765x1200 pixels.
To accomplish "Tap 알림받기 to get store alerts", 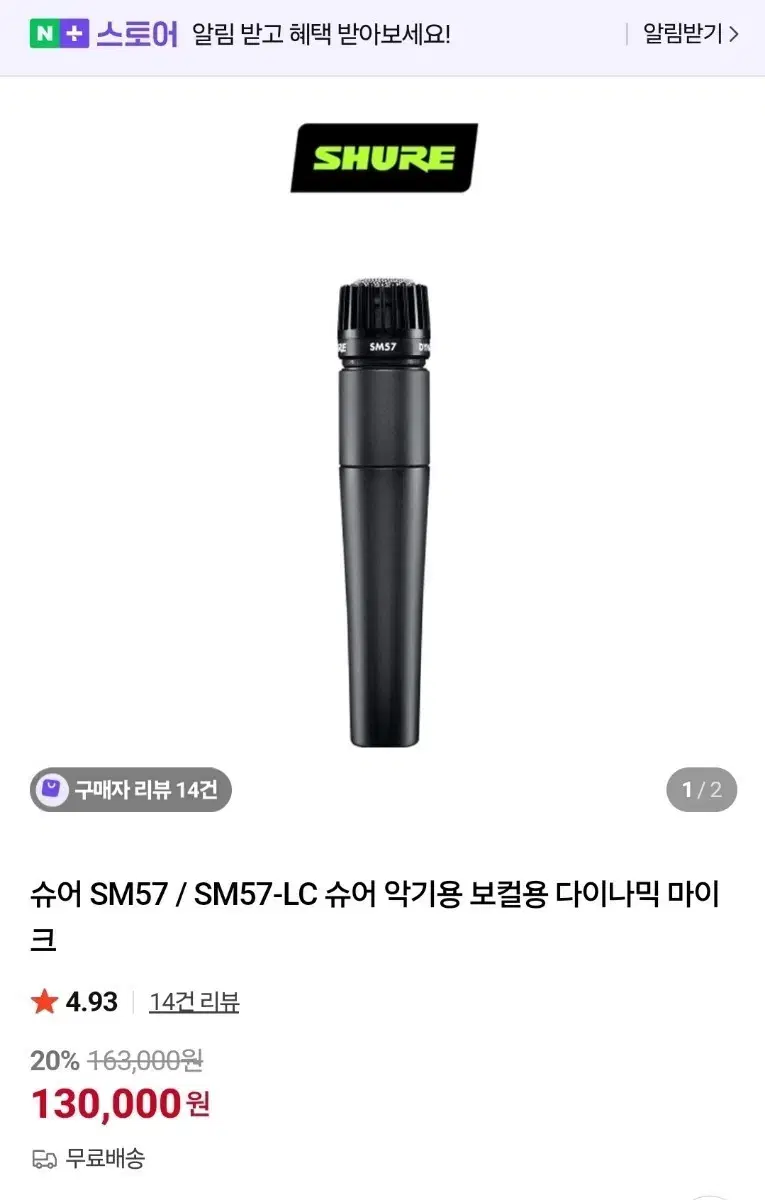I will [x=690, y=35].
